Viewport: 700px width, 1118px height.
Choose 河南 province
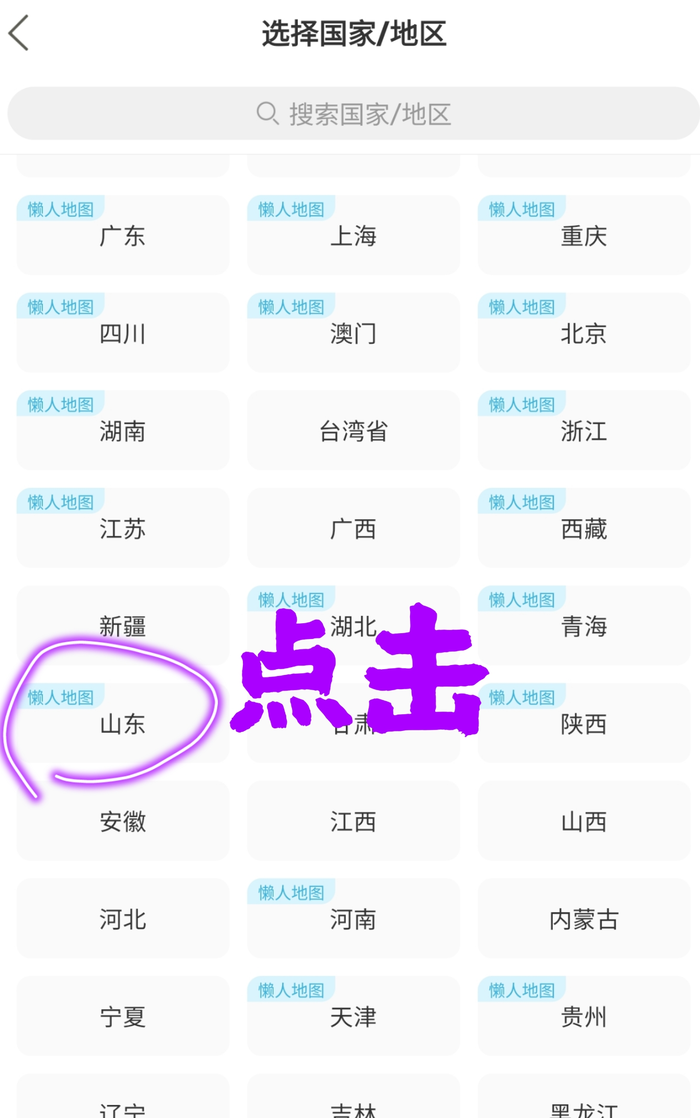click(x=353, y=919)
